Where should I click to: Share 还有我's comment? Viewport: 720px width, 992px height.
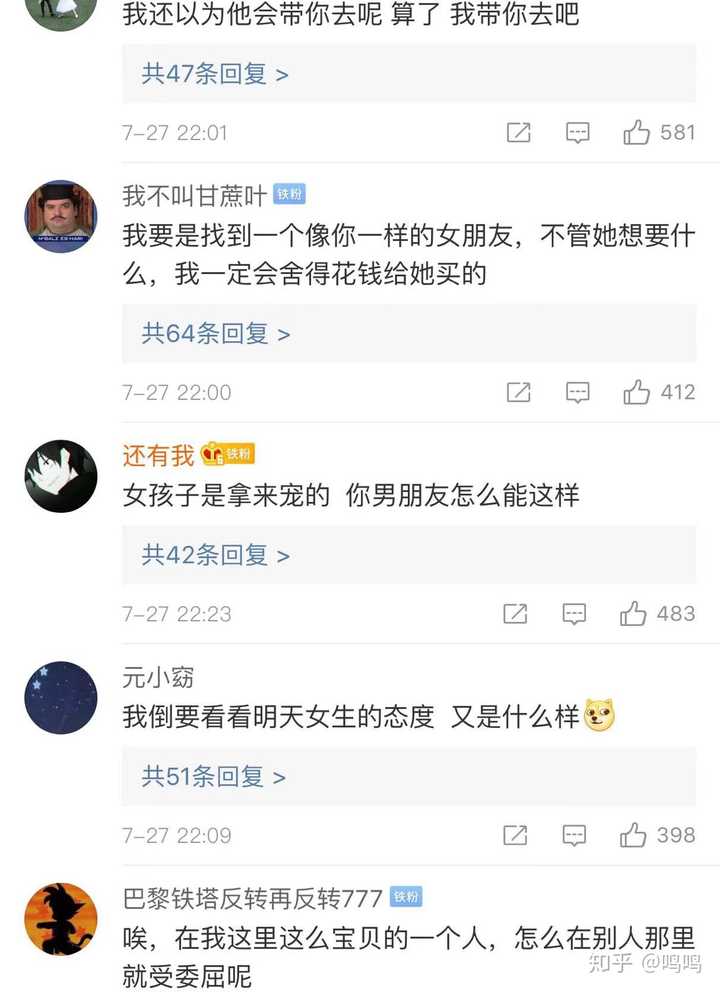tap(515, 613)
